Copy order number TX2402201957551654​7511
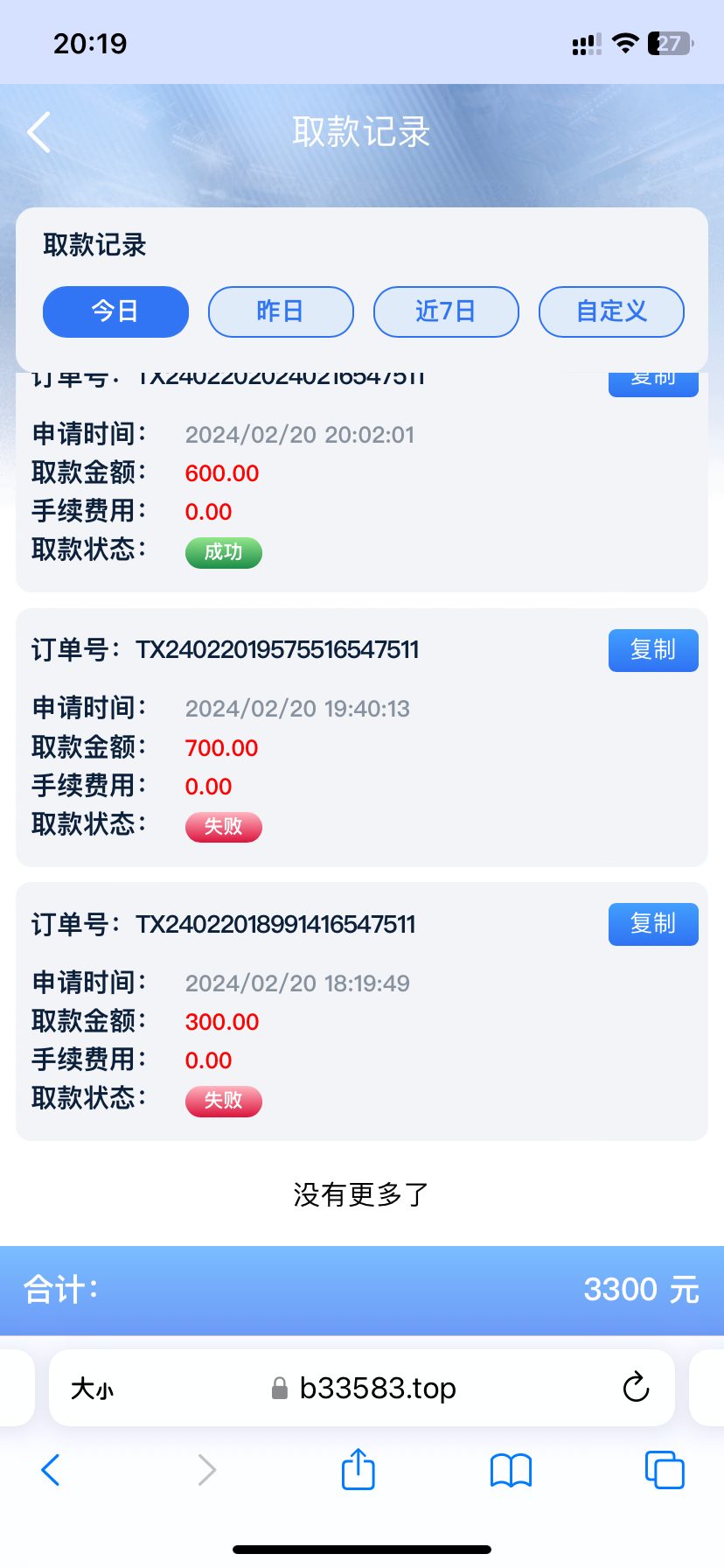The width and height of the screenshot is (724, 1568). point(652,650)
